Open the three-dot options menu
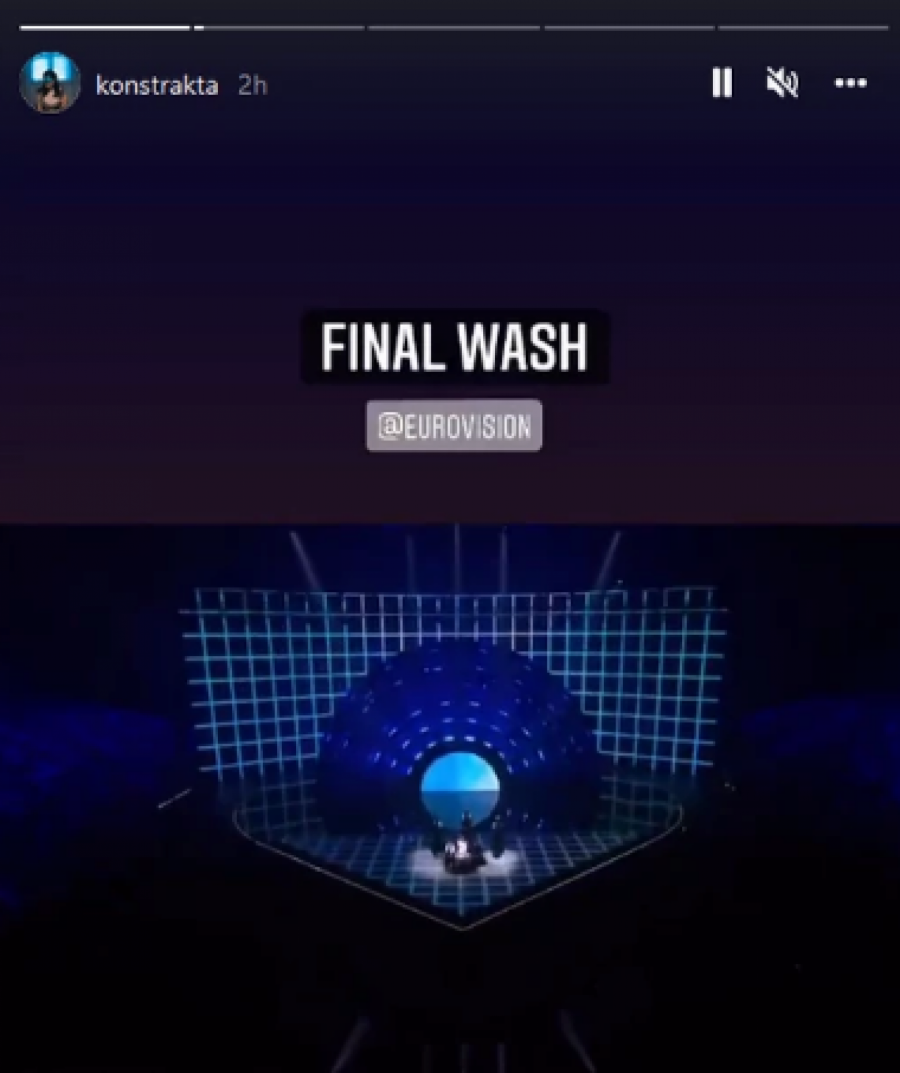Viewport: 900px width, 1073px height. pyautogui.click(x=850, y=83)
